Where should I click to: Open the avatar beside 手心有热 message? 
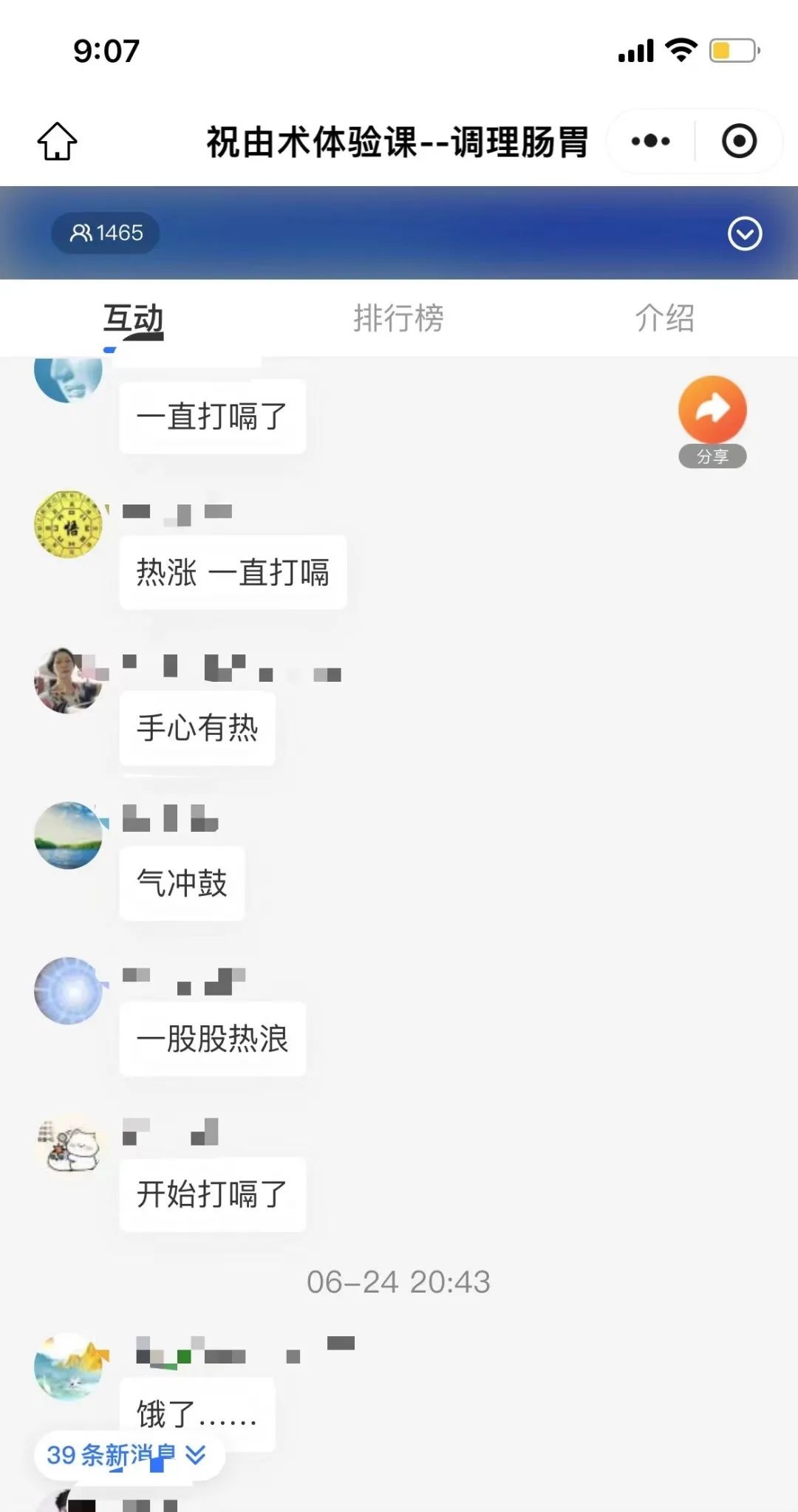(68, 680)
